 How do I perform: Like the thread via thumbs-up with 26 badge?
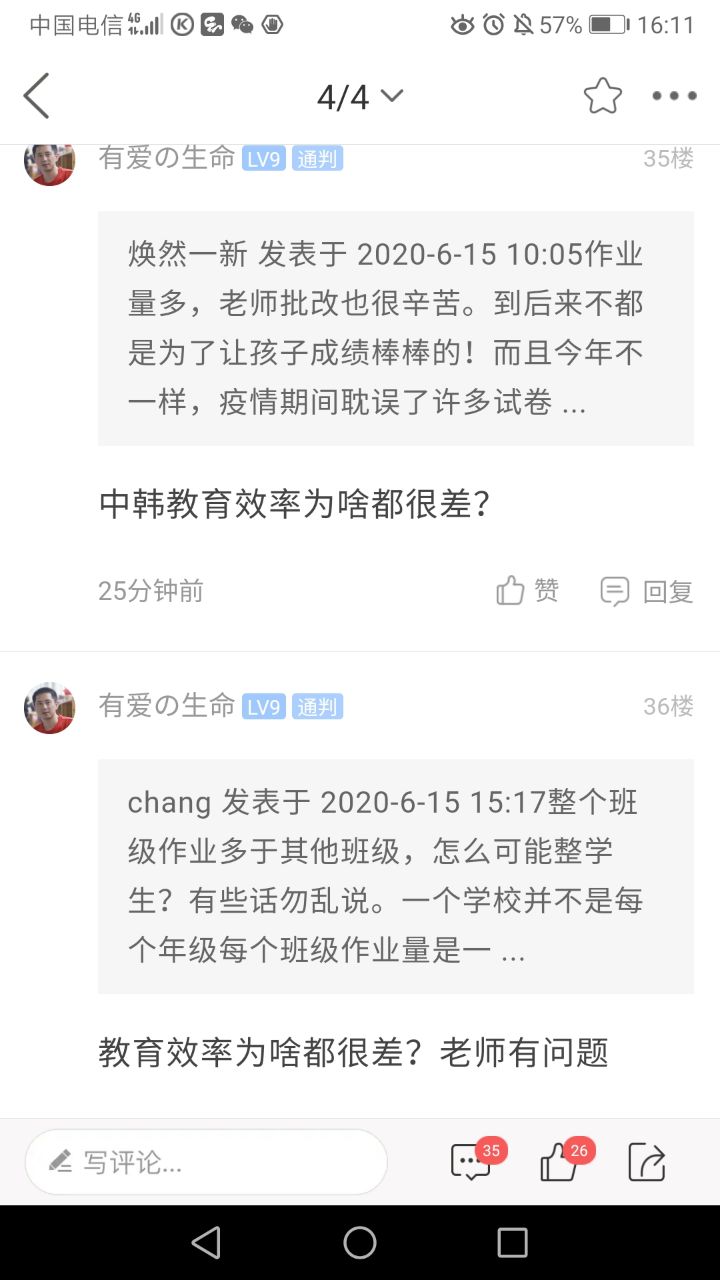pyautogui.click(x=560, y=1162)
